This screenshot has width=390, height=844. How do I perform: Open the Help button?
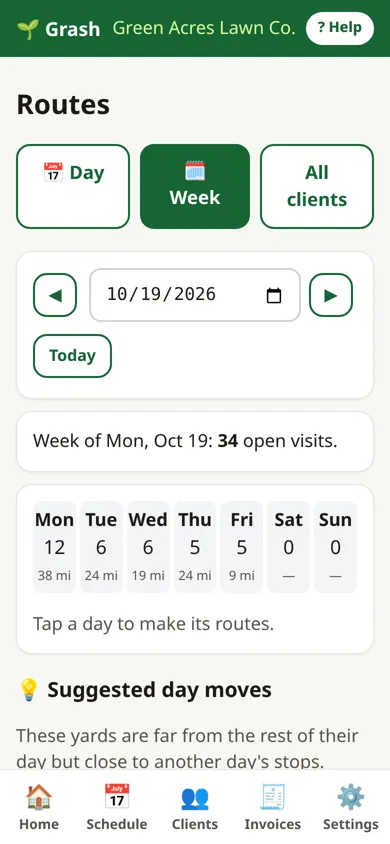pos(339,27)
